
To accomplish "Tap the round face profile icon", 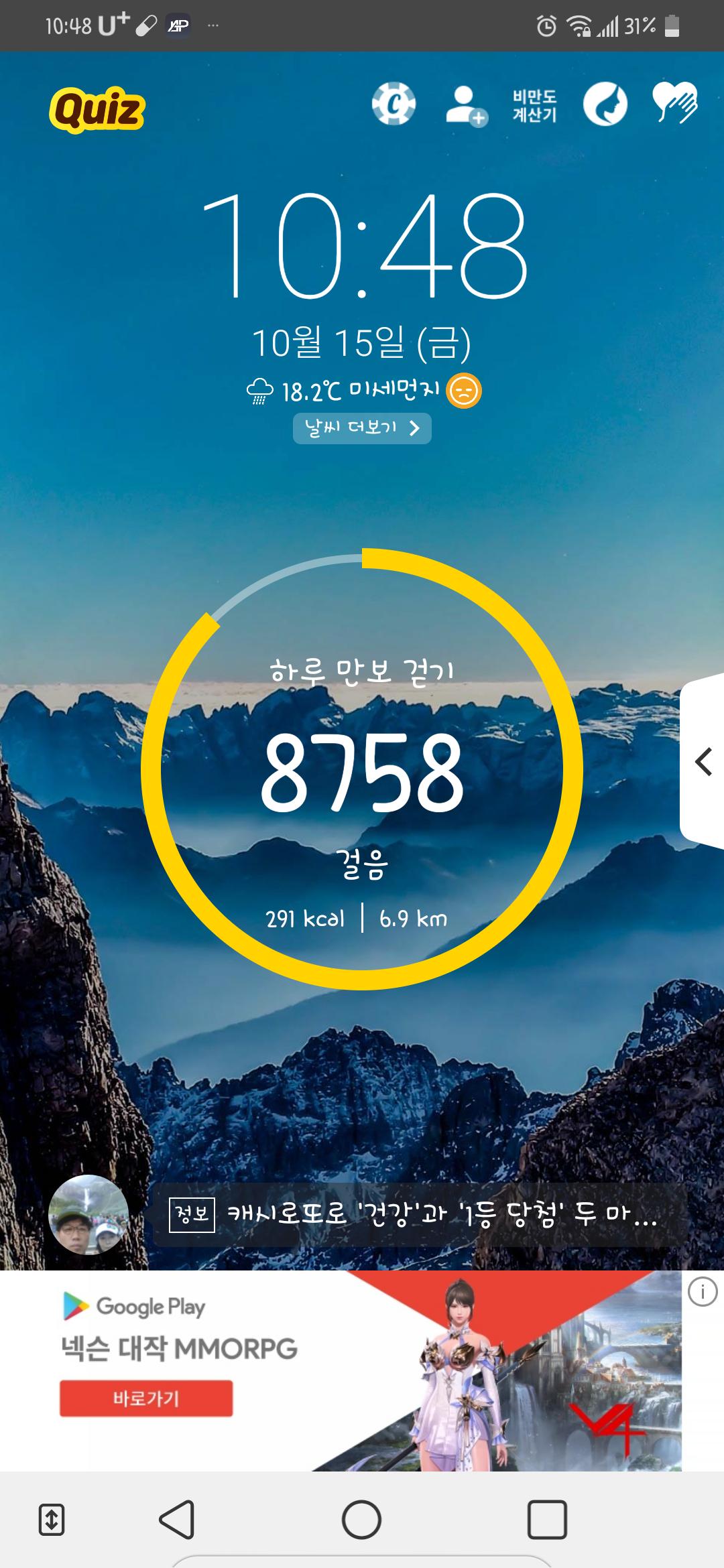I will pyautogui.click(x=605, y=105).
